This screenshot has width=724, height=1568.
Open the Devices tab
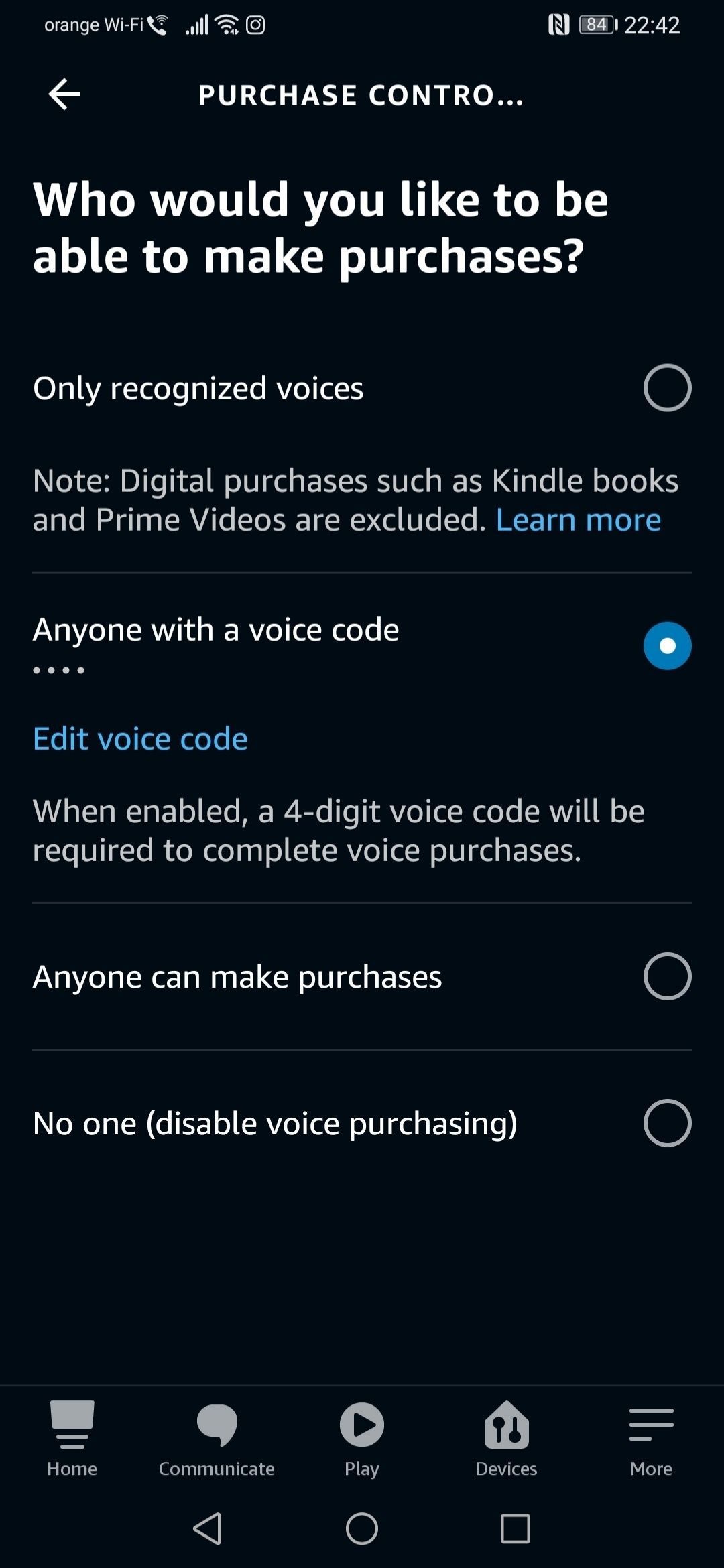506,1438
